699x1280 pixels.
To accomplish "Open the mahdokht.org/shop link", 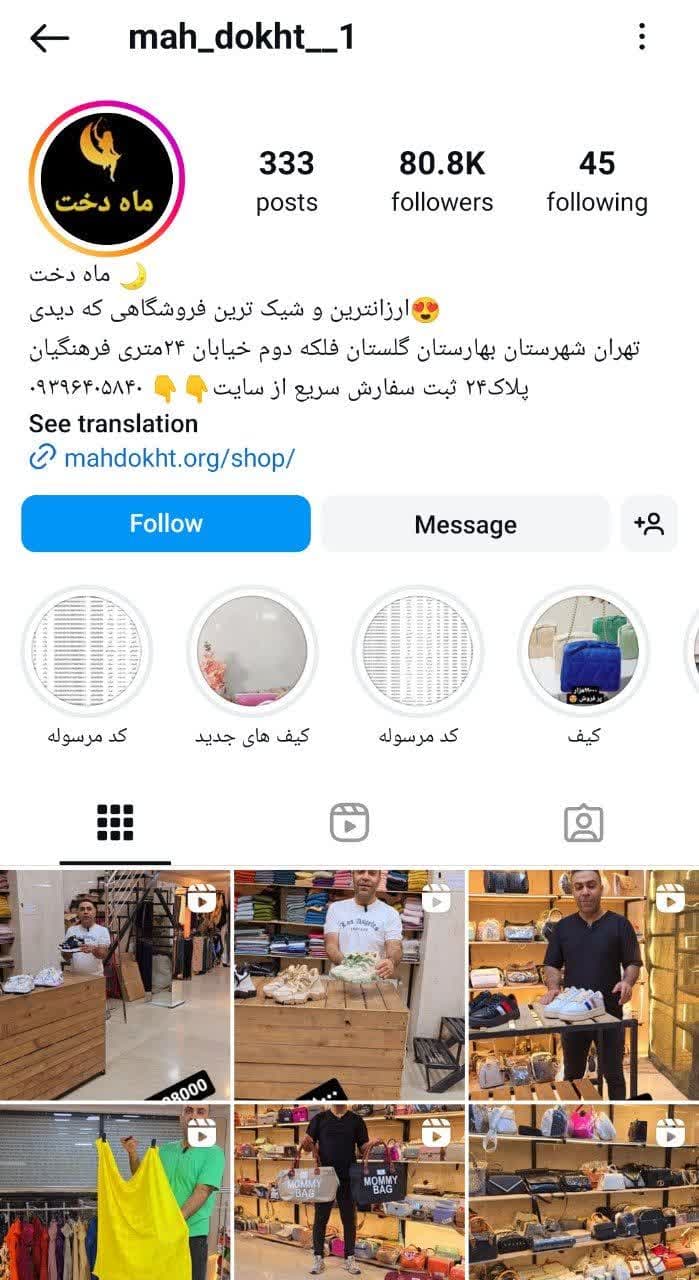I will 179,458.
